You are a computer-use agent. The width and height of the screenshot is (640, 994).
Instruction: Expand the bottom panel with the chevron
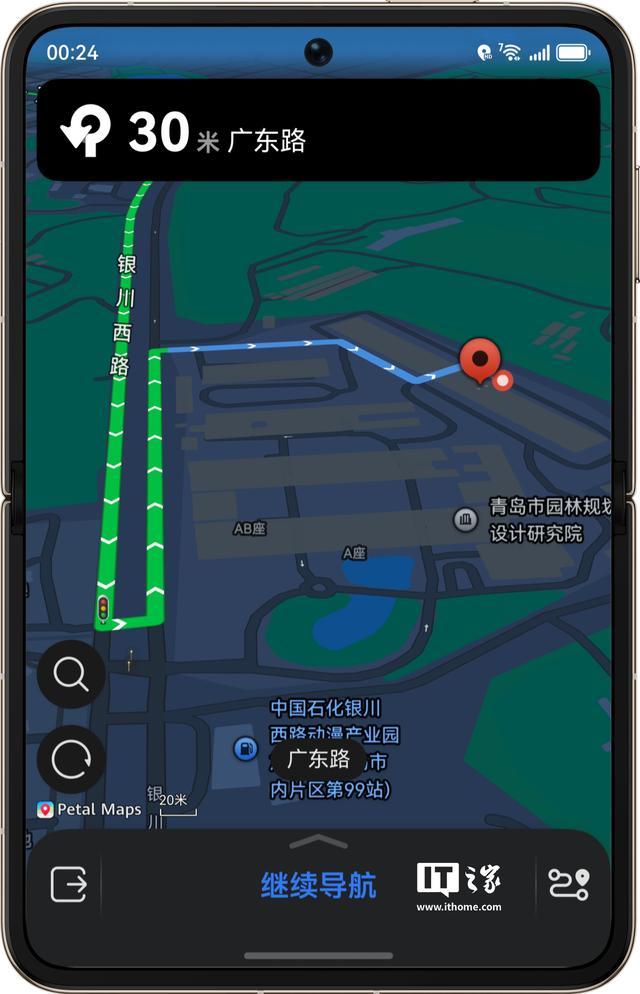[318, 842]
